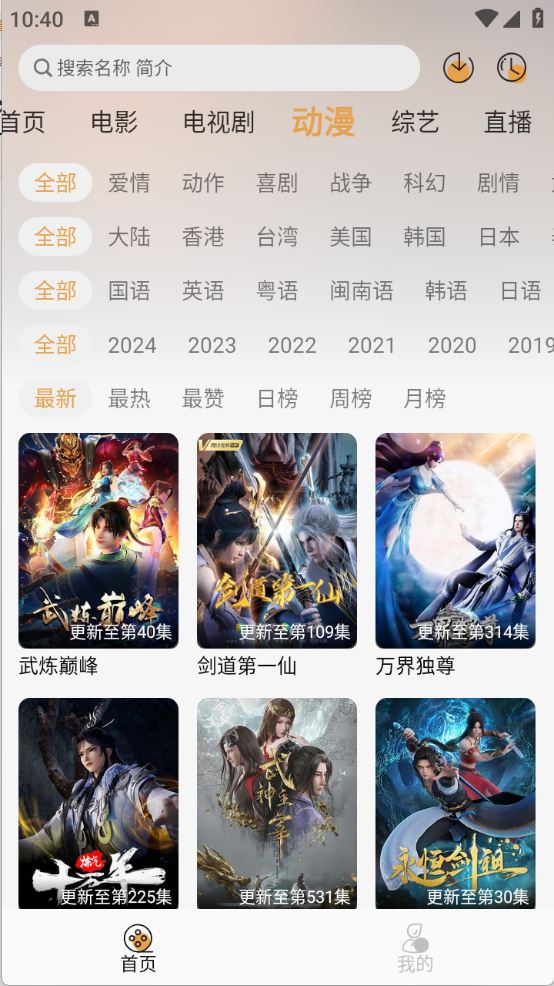View the 万界独尊 card
The height and width of the screenshot is (986, 554).
(x=455, y=554)
